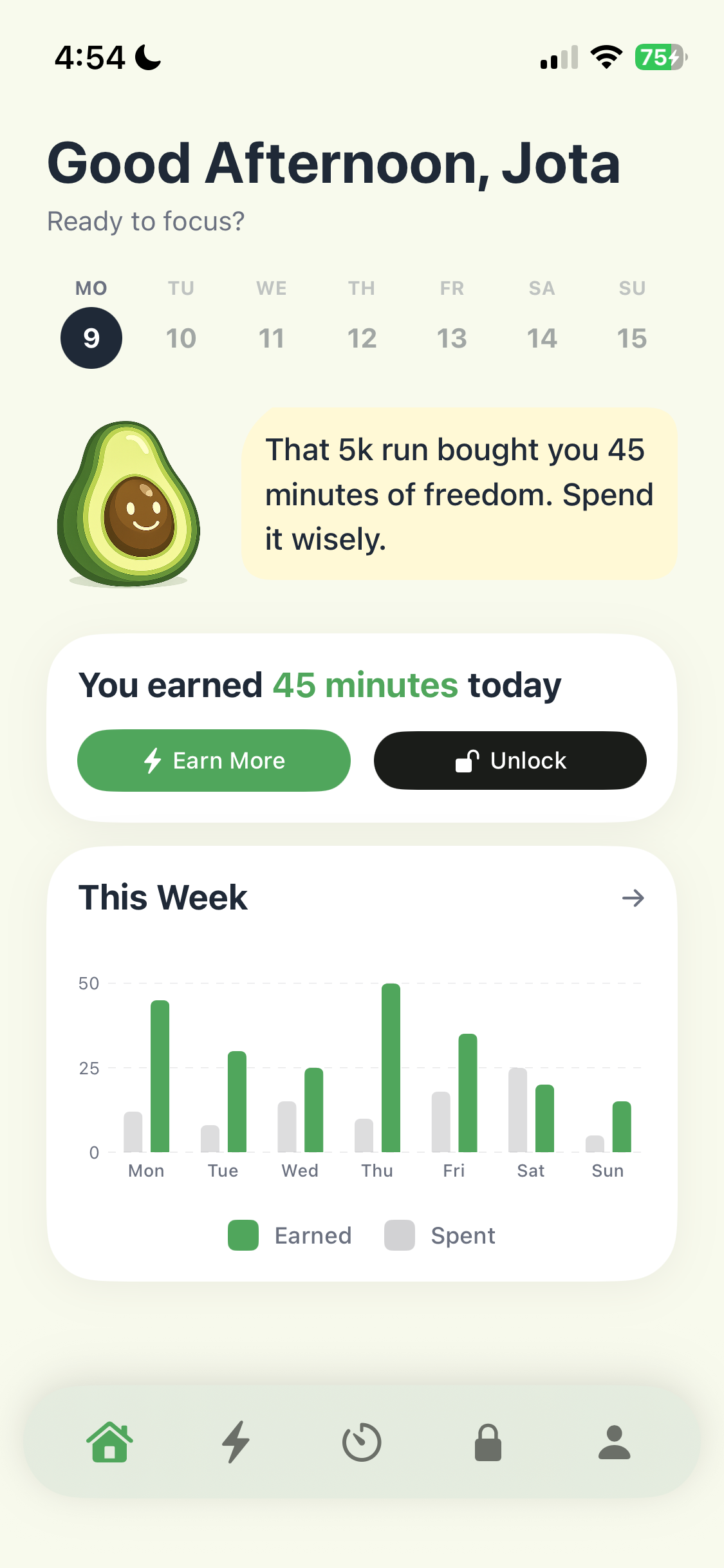The width and height of the screenshot is (724, 1568).
Task: Switch to the lightning bolt earn tab
Action: pos(236,1442)
